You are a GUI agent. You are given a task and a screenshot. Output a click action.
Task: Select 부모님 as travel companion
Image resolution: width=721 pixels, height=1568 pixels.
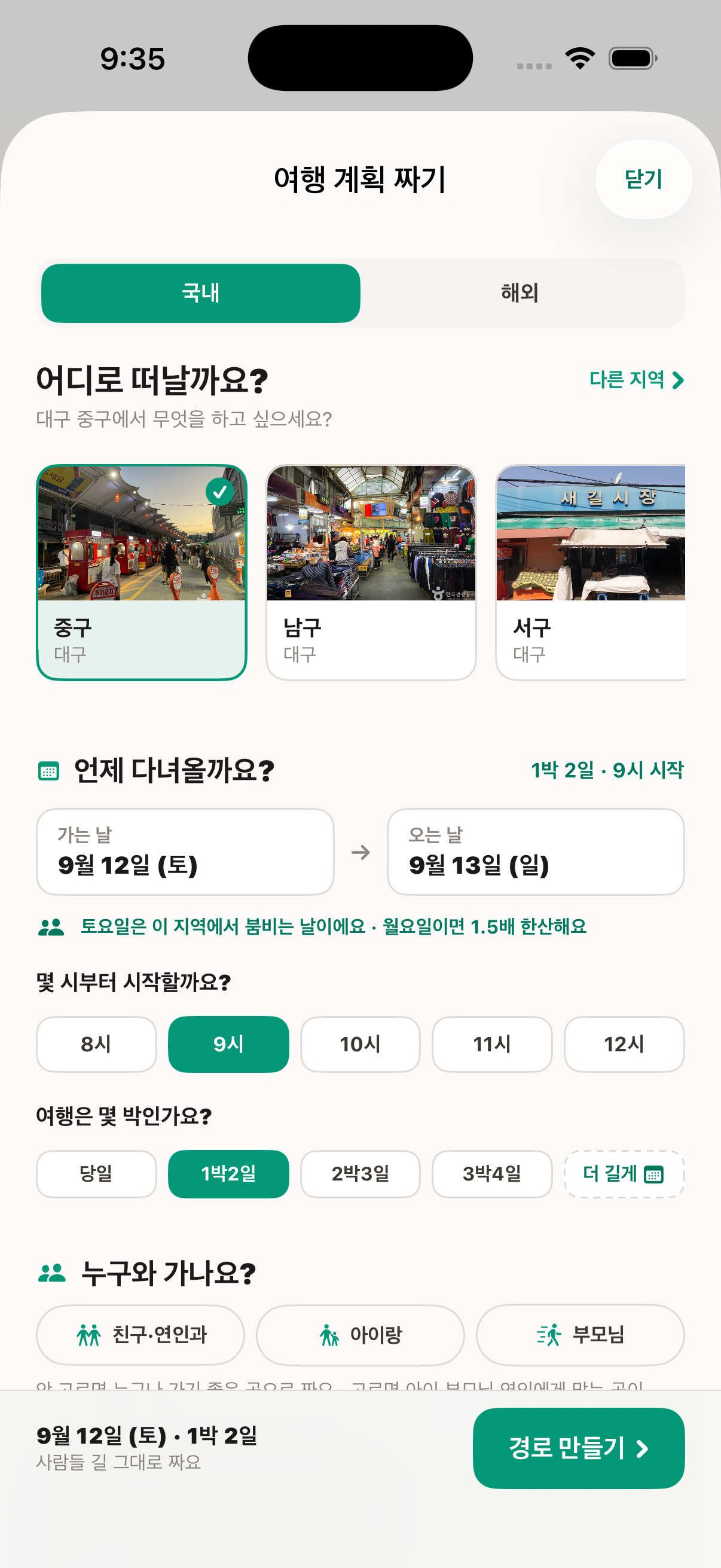(580, 1335)
